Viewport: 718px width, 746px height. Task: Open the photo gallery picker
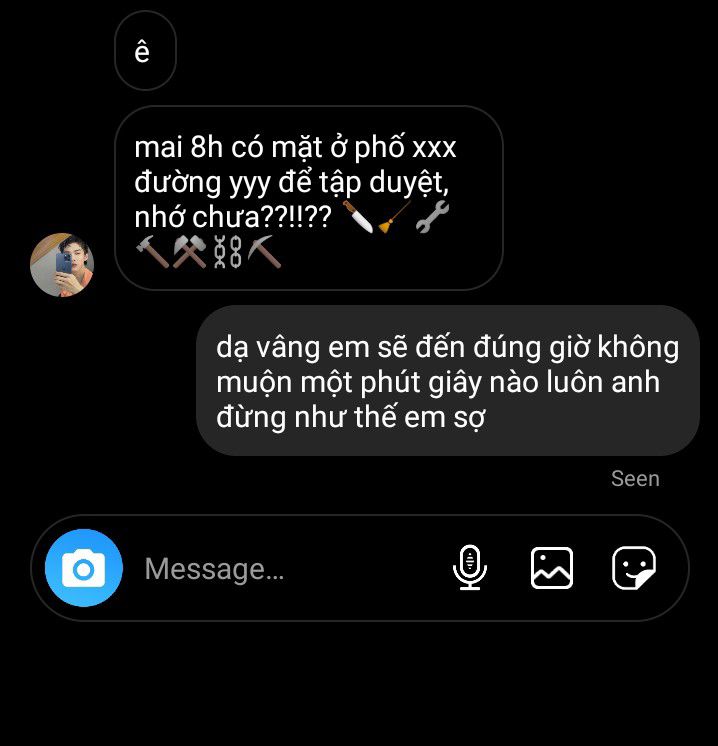(x=551, y=568)
